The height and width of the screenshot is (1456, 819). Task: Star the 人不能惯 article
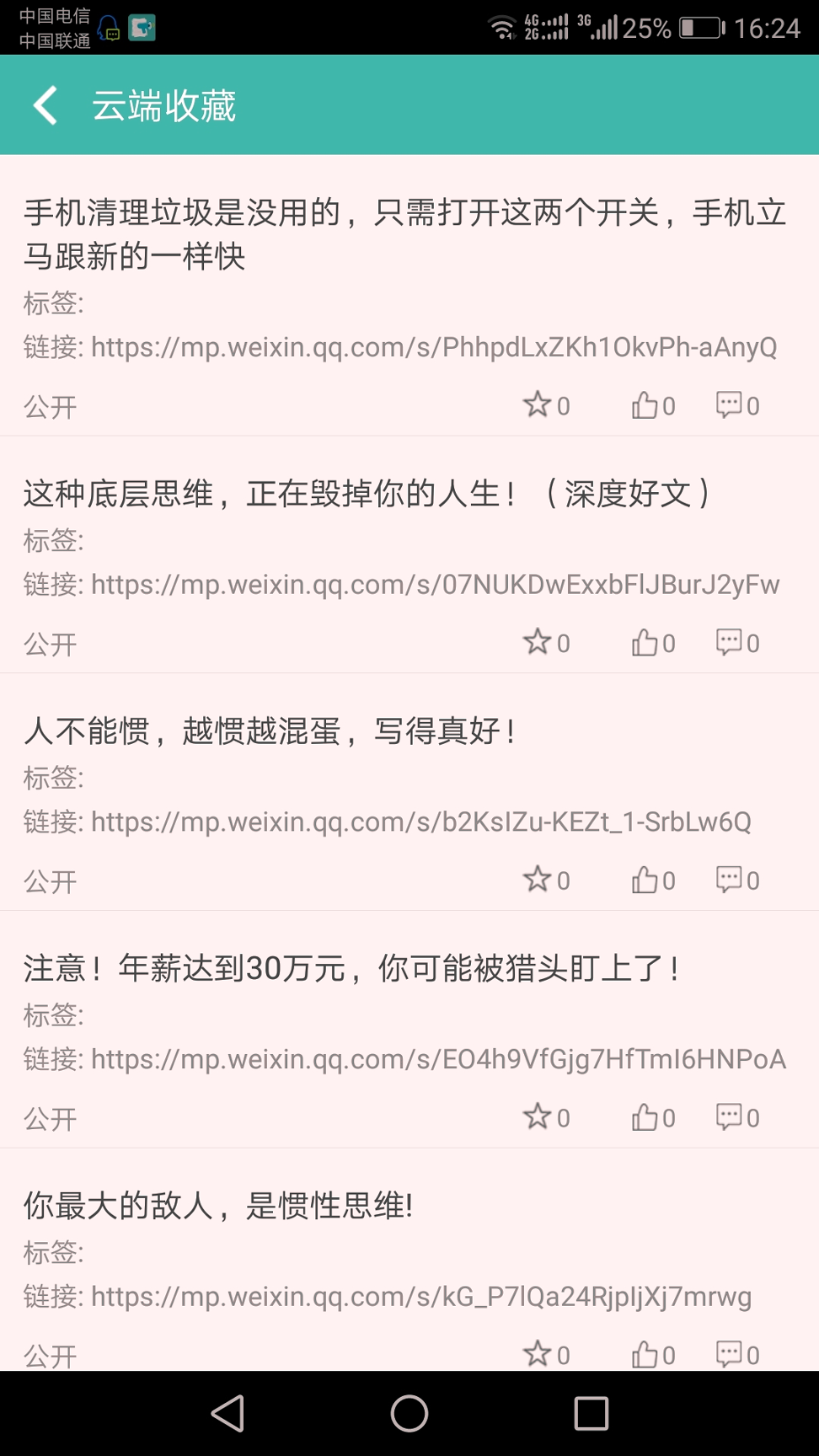coord(538,879)
